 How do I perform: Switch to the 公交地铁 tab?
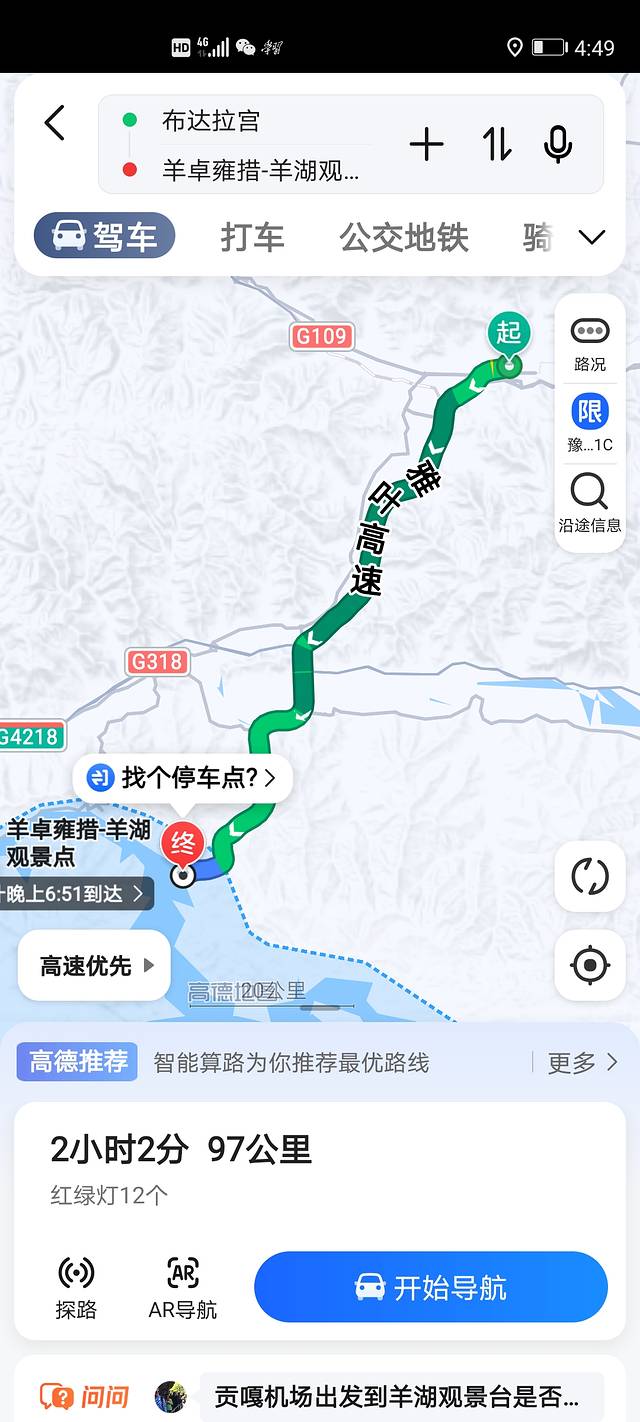tap(404, 238)
